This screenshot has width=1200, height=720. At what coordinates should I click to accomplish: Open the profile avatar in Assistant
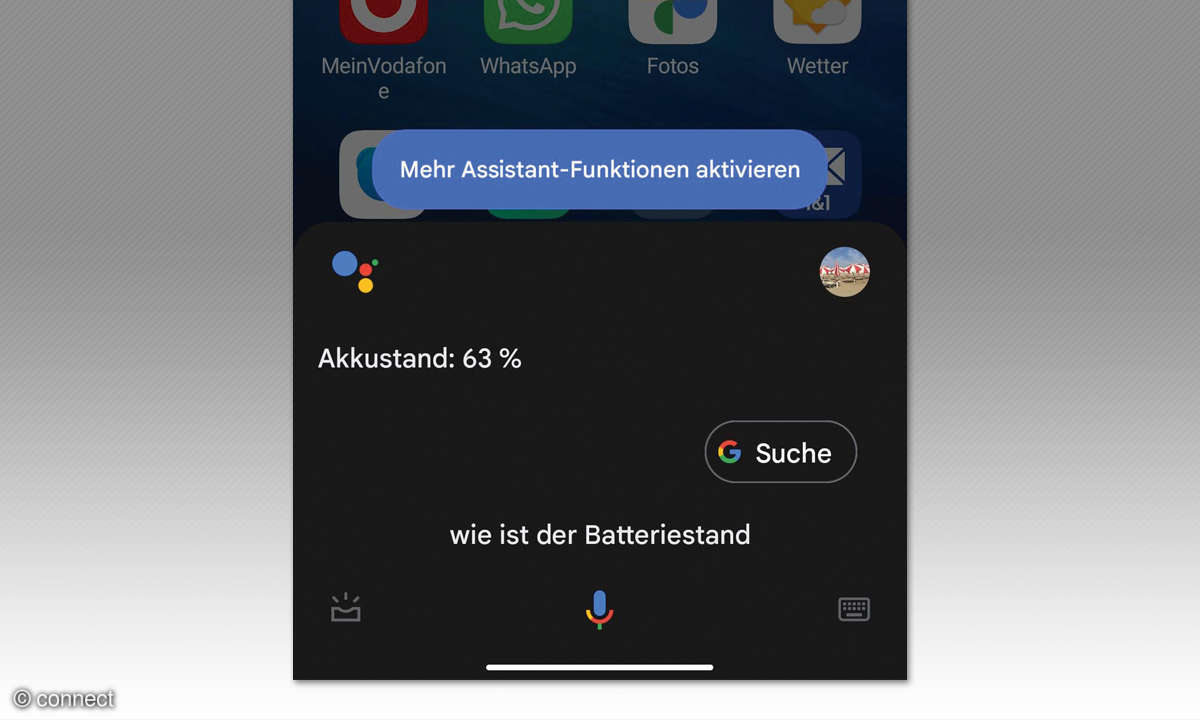point(844,272)
